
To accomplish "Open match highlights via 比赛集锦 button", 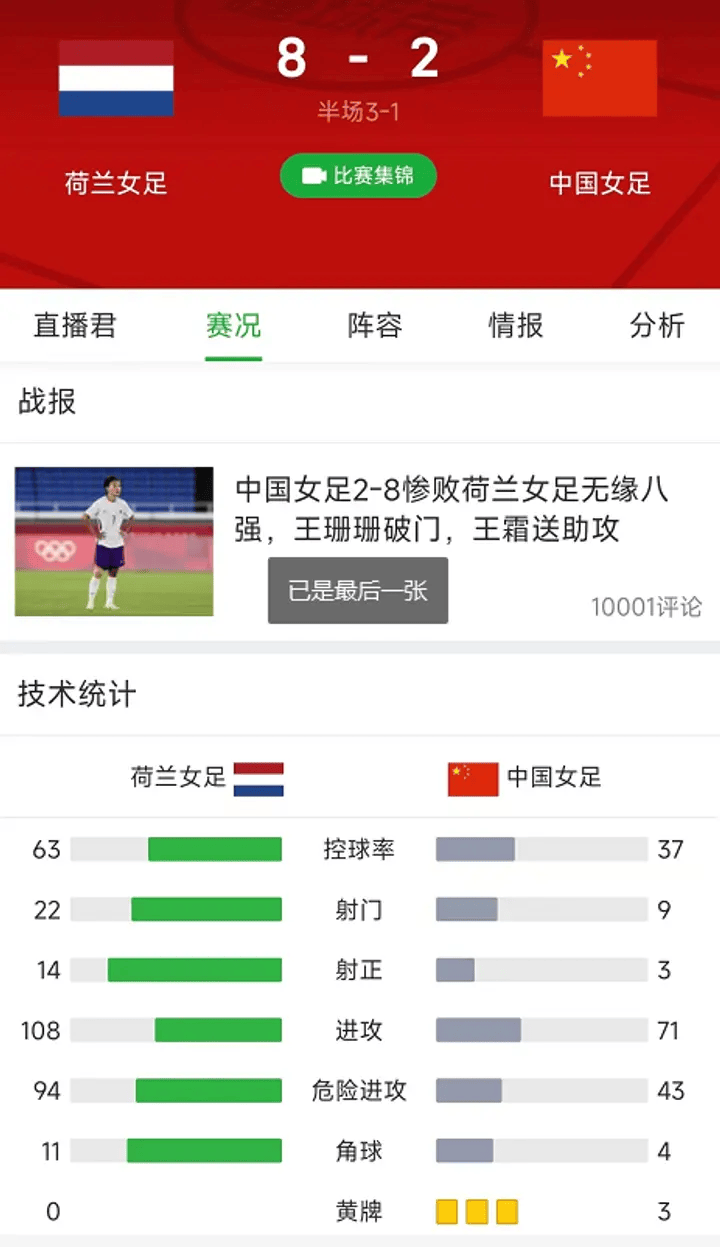I will click(x=357, y=175).
